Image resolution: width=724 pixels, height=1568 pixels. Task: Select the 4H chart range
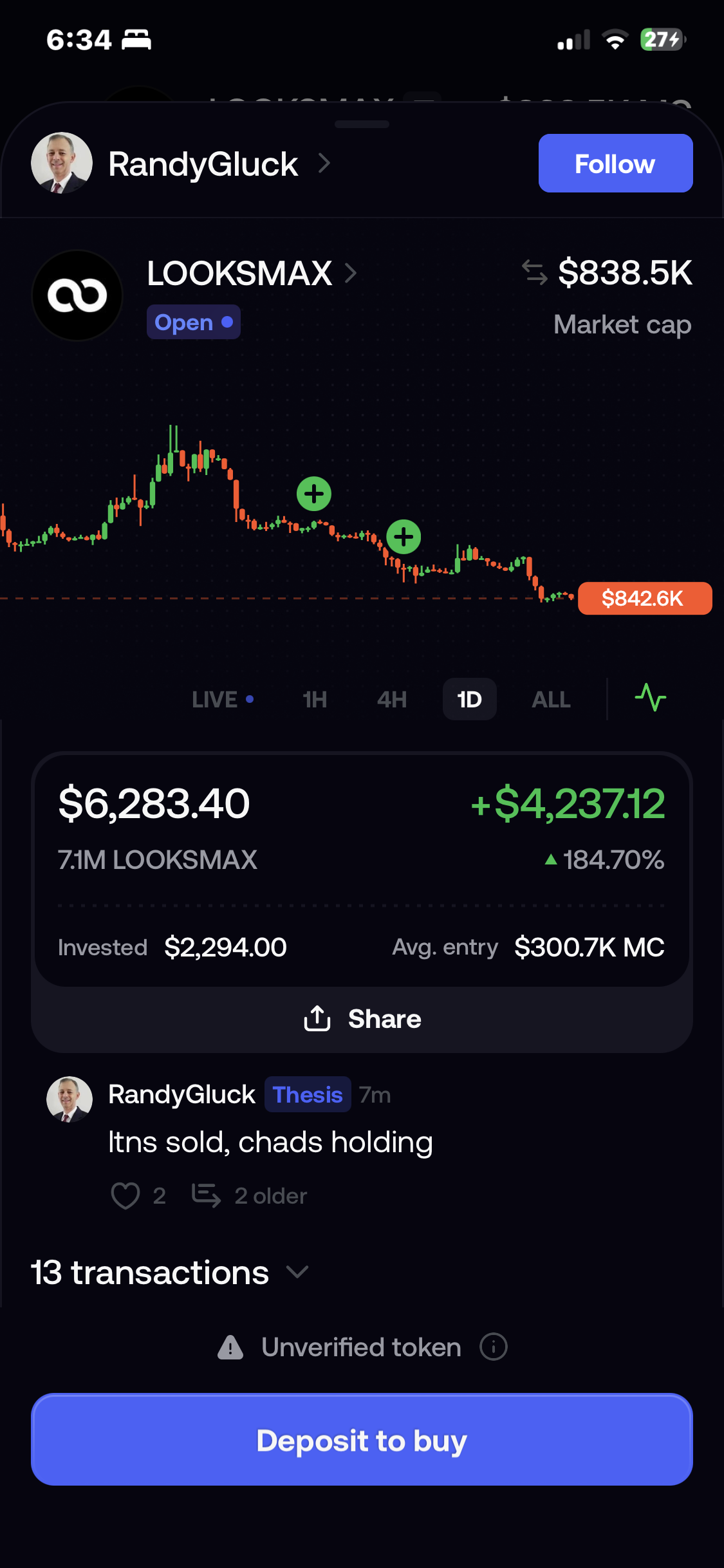[x=392, y=699]
